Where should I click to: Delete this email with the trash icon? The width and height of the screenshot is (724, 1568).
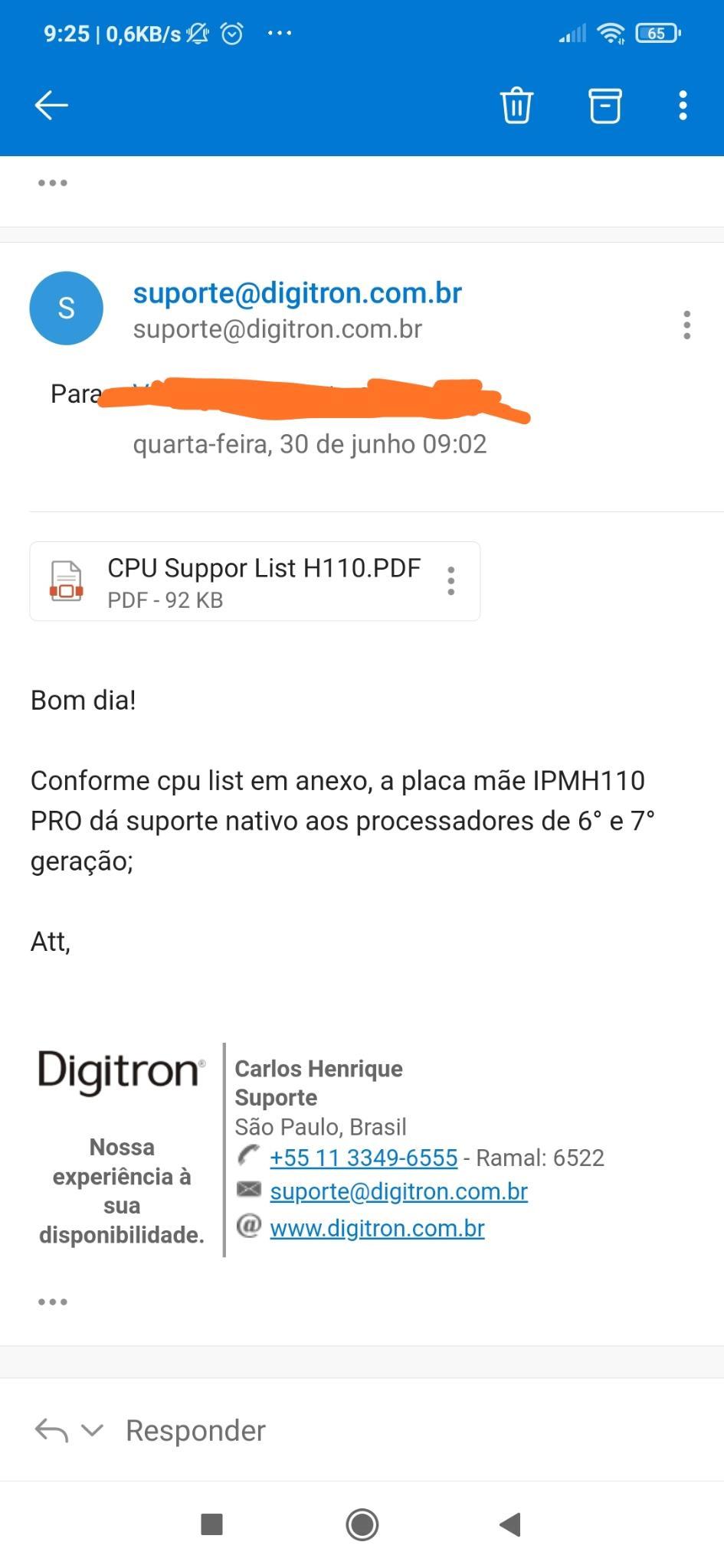click(x=516, y=105)
